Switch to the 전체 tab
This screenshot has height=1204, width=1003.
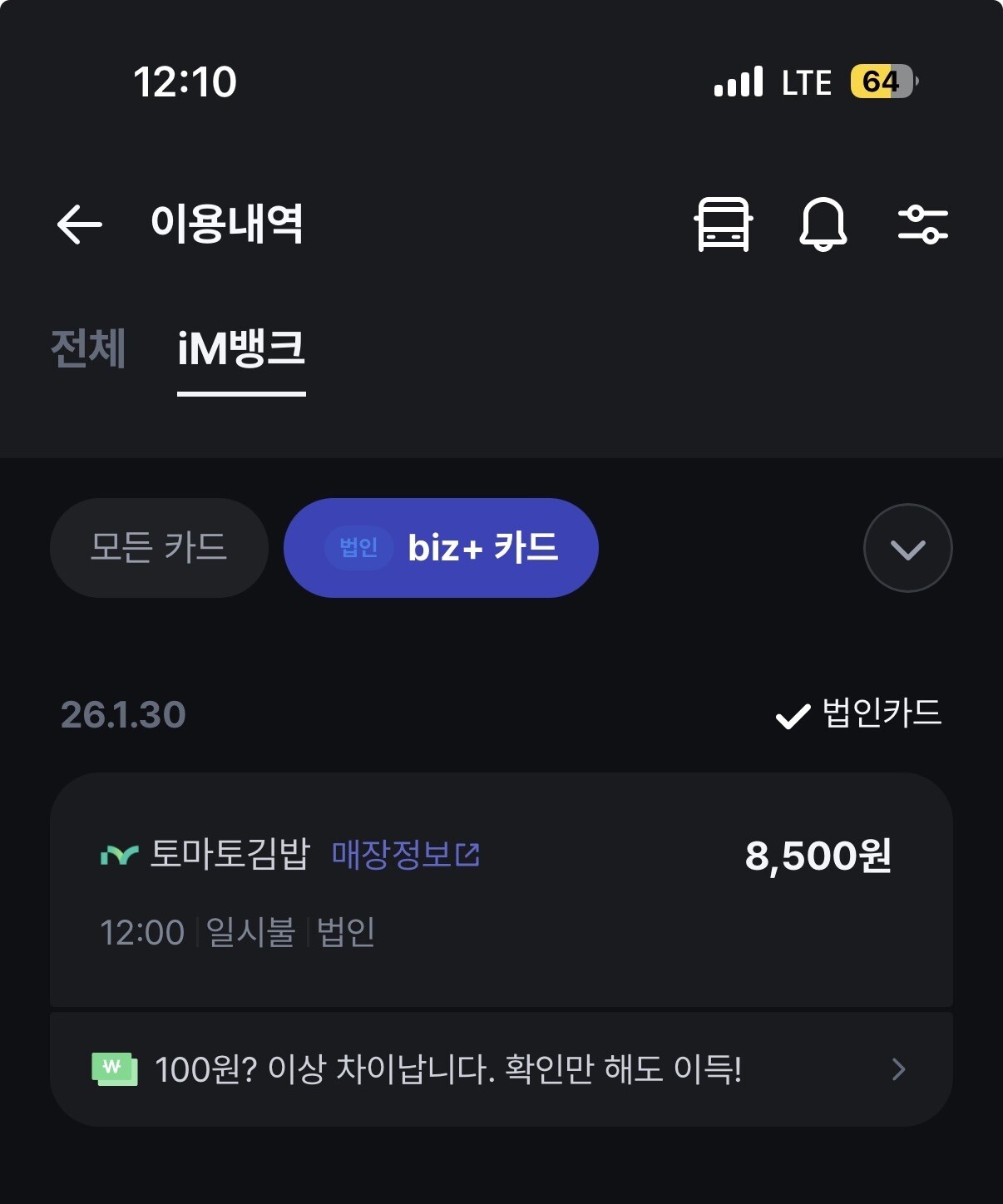coord(88,348)
